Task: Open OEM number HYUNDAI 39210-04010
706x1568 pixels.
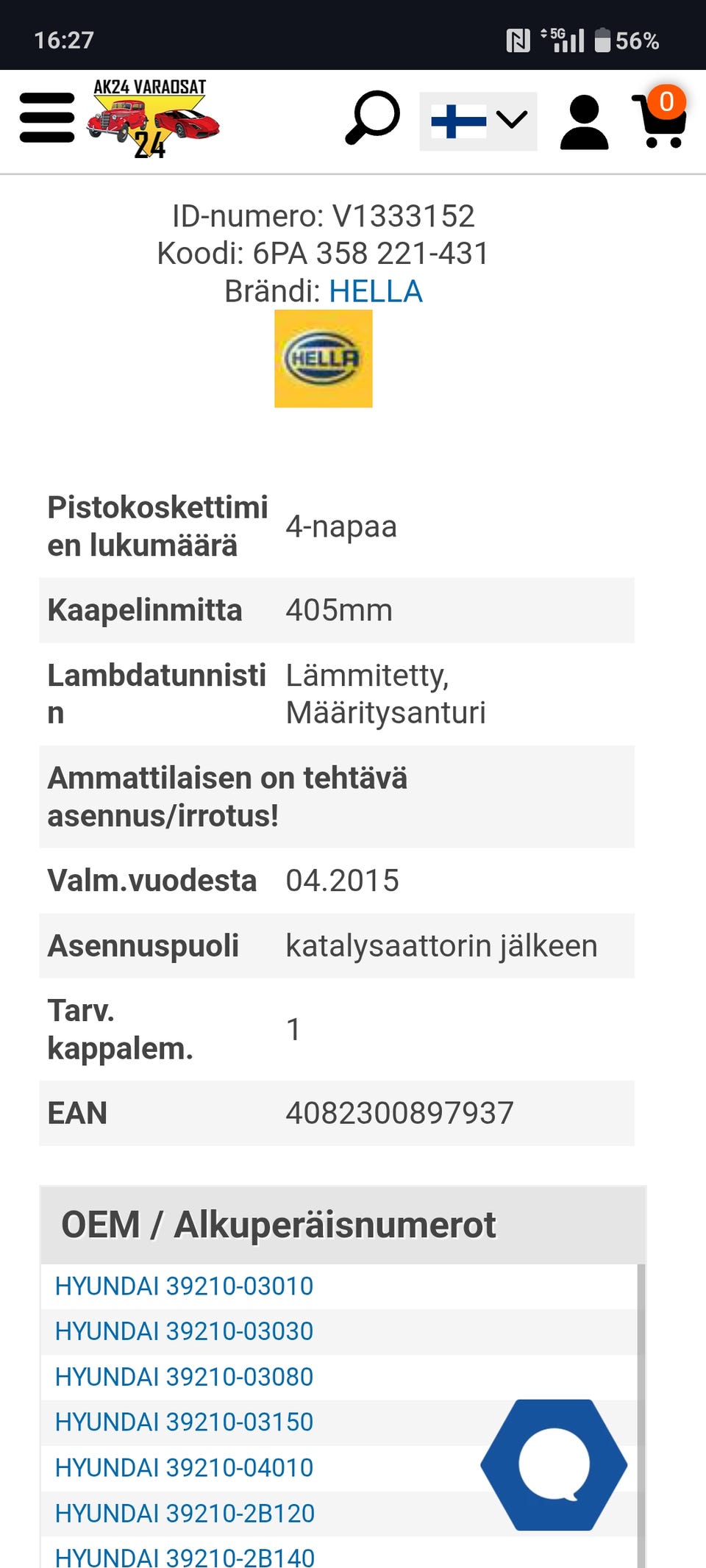Action: tap(184, 1468)
